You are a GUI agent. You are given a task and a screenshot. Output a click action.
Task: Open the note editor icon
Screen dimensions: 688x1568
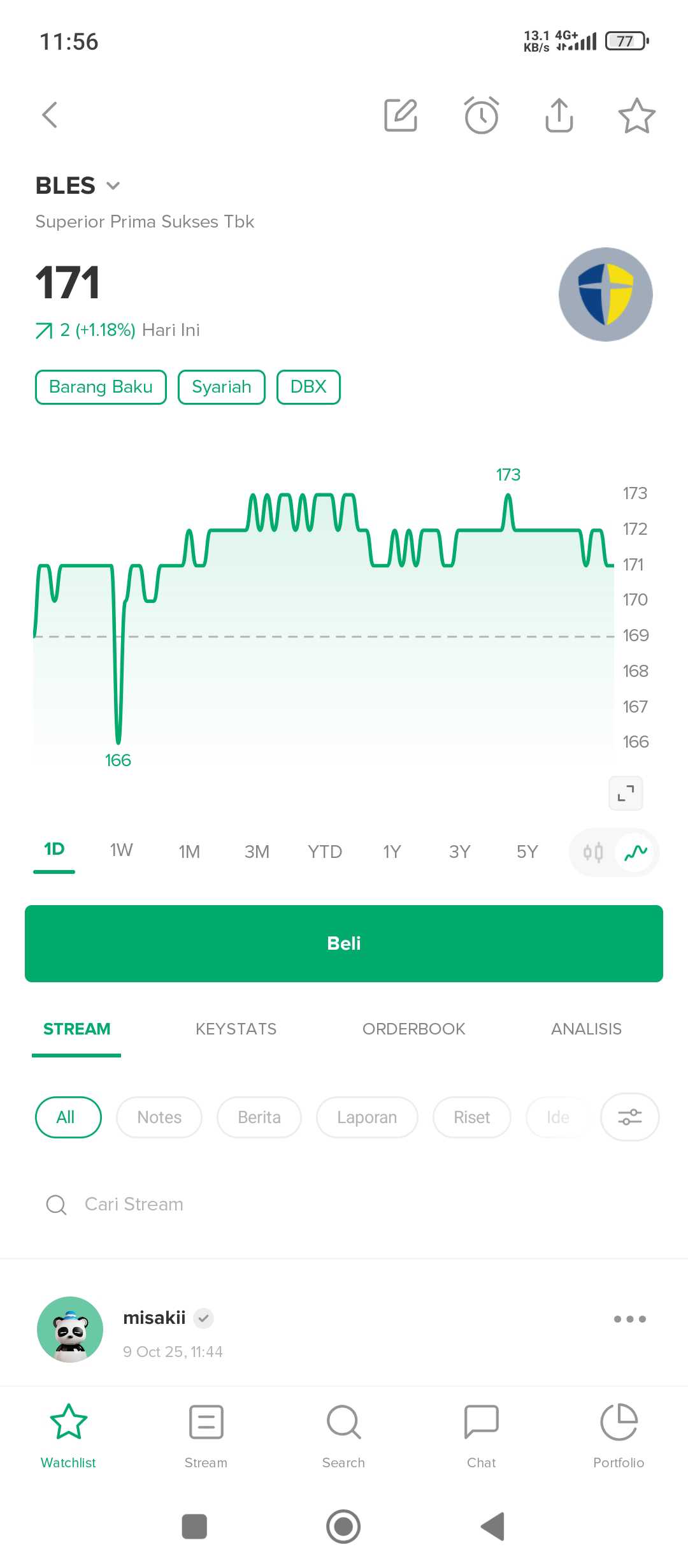(x=401, y=115)
